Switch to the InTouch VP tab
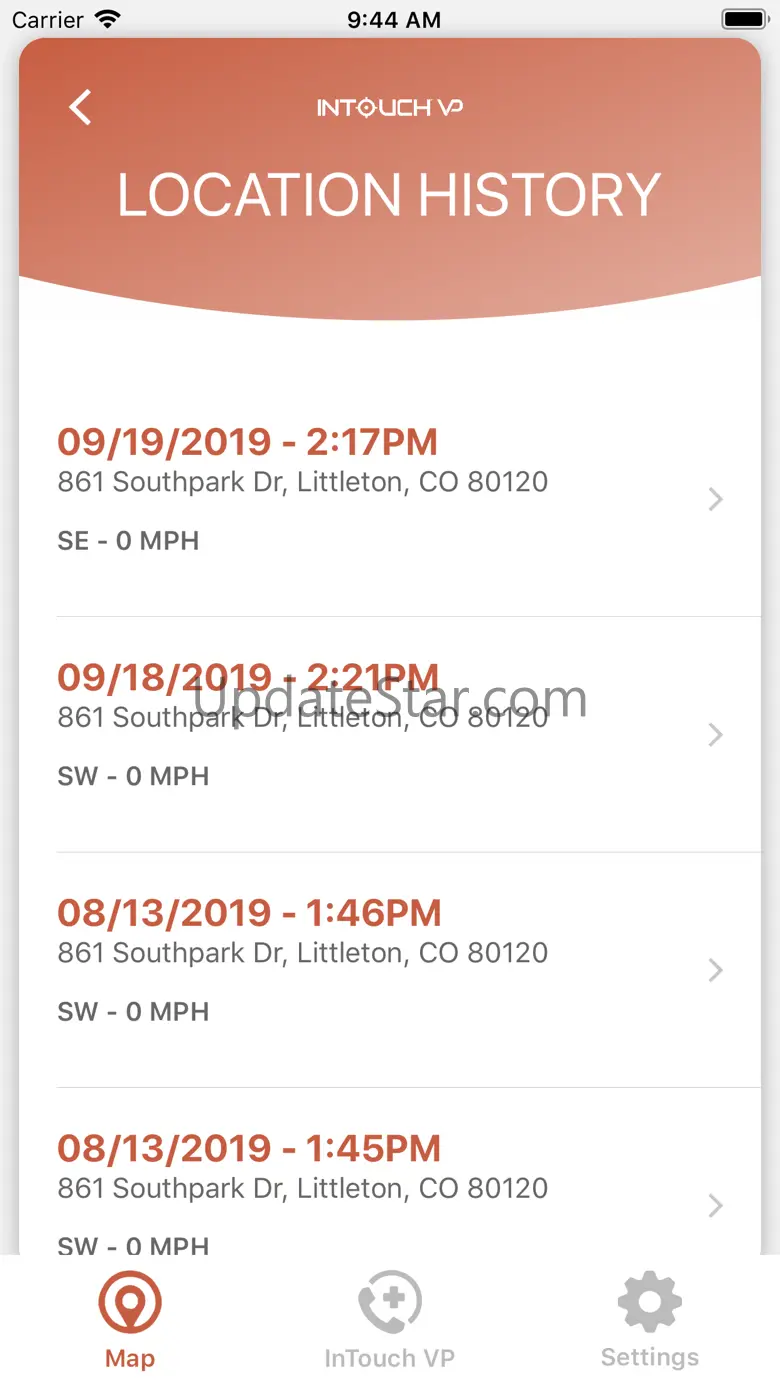 [390, 1318]
